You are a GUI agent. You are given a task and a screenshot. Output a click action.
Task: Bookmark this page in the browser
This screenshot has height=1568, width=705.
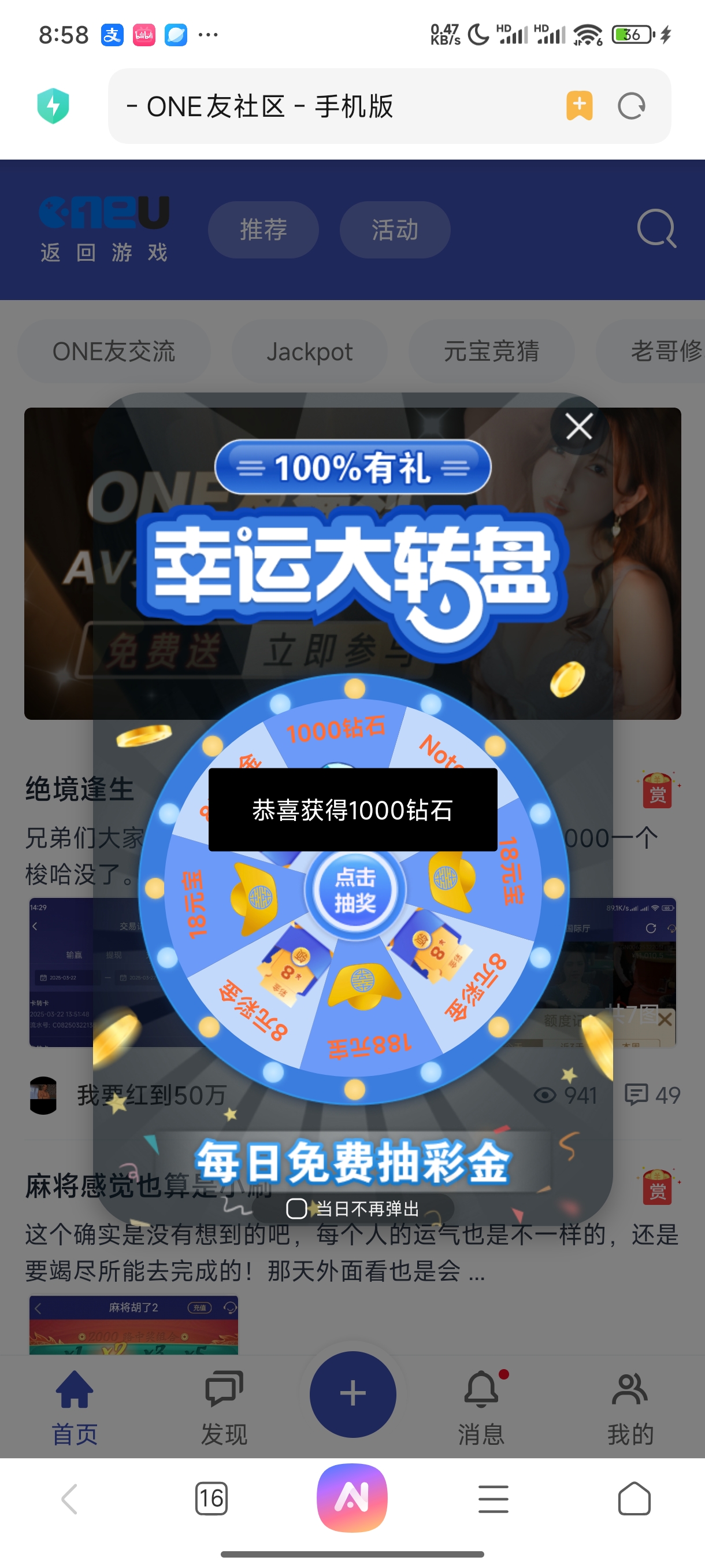pyautogui.click(x=579, y=106)
